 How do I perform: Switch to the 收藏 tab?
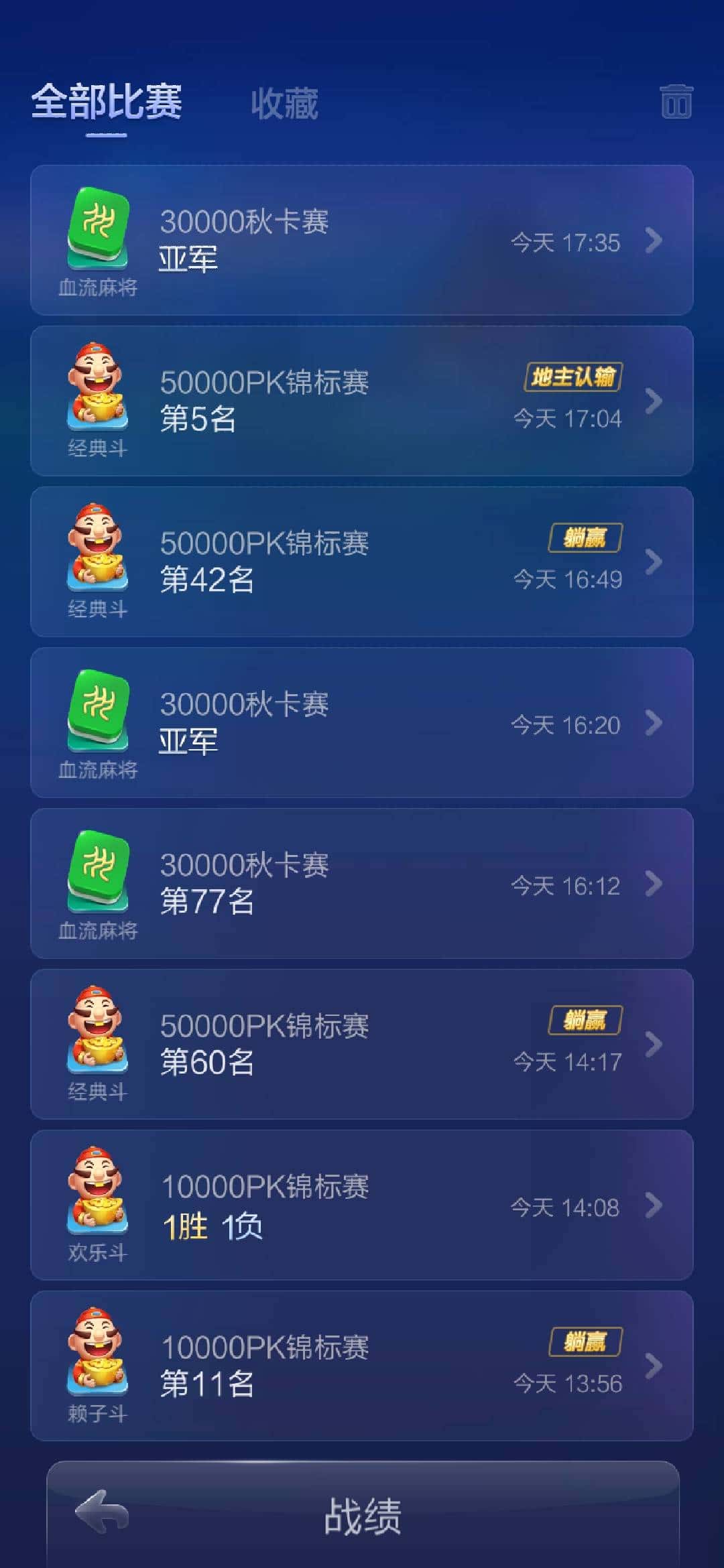coord(284,104)
